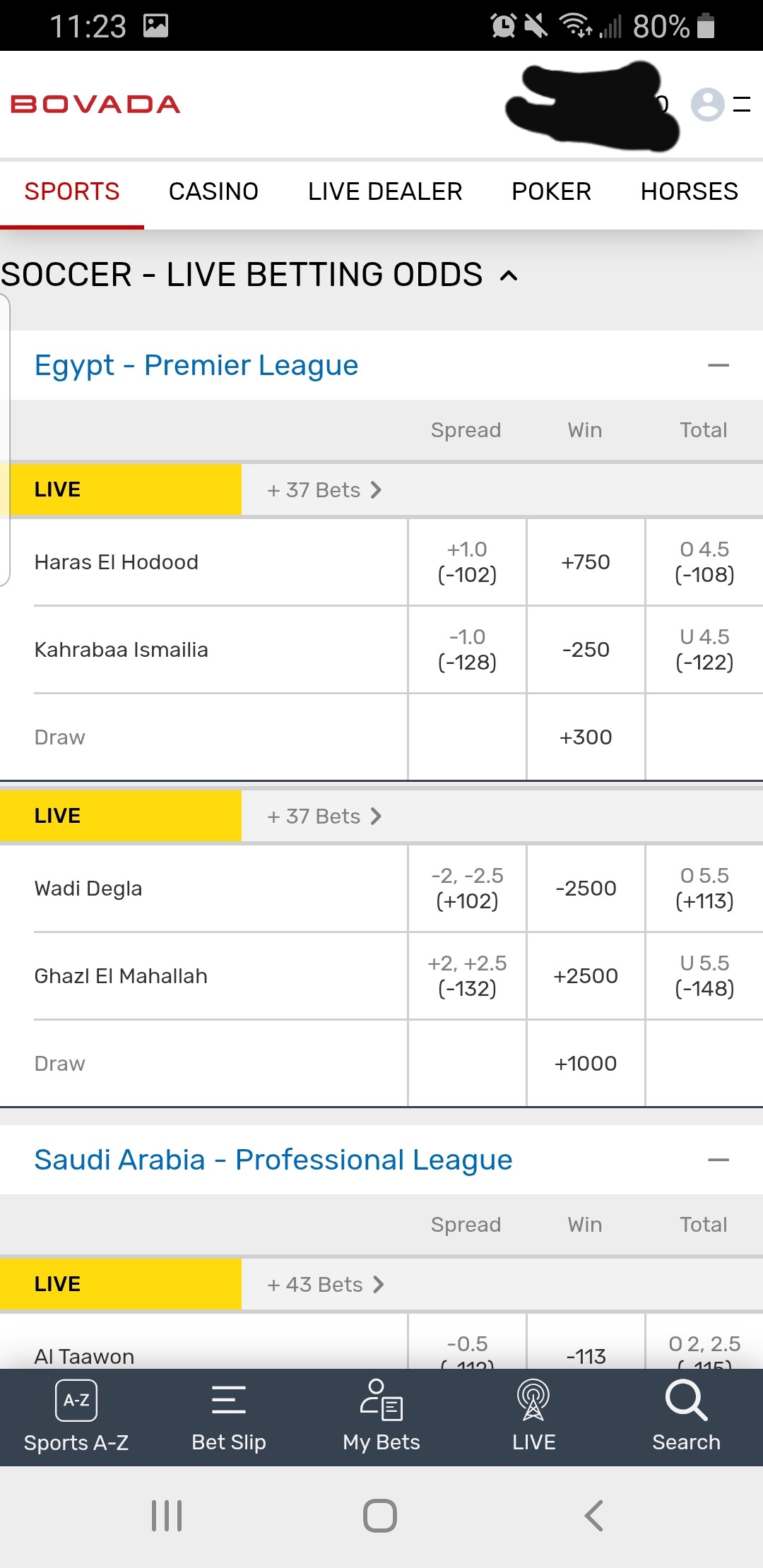Image resolution: width=763 pixels, height=1568 pixels.
Task: Collapse Soccer Live Betting Odds section
Action: point(509,275)
